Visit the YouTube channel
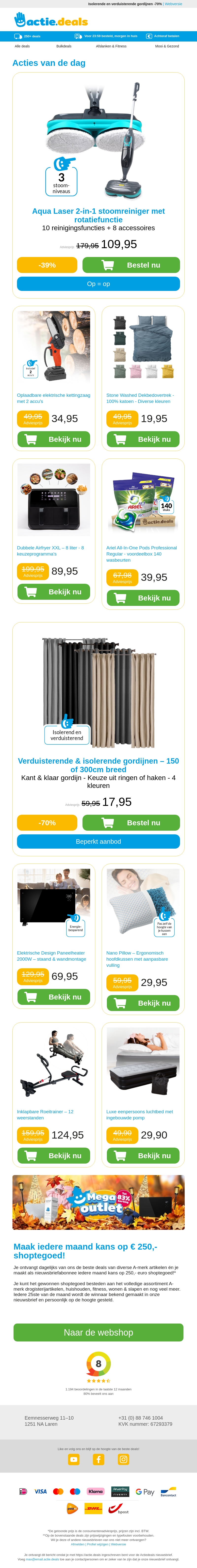Viewport: 197px width, 1568px height. (74, 1459)
